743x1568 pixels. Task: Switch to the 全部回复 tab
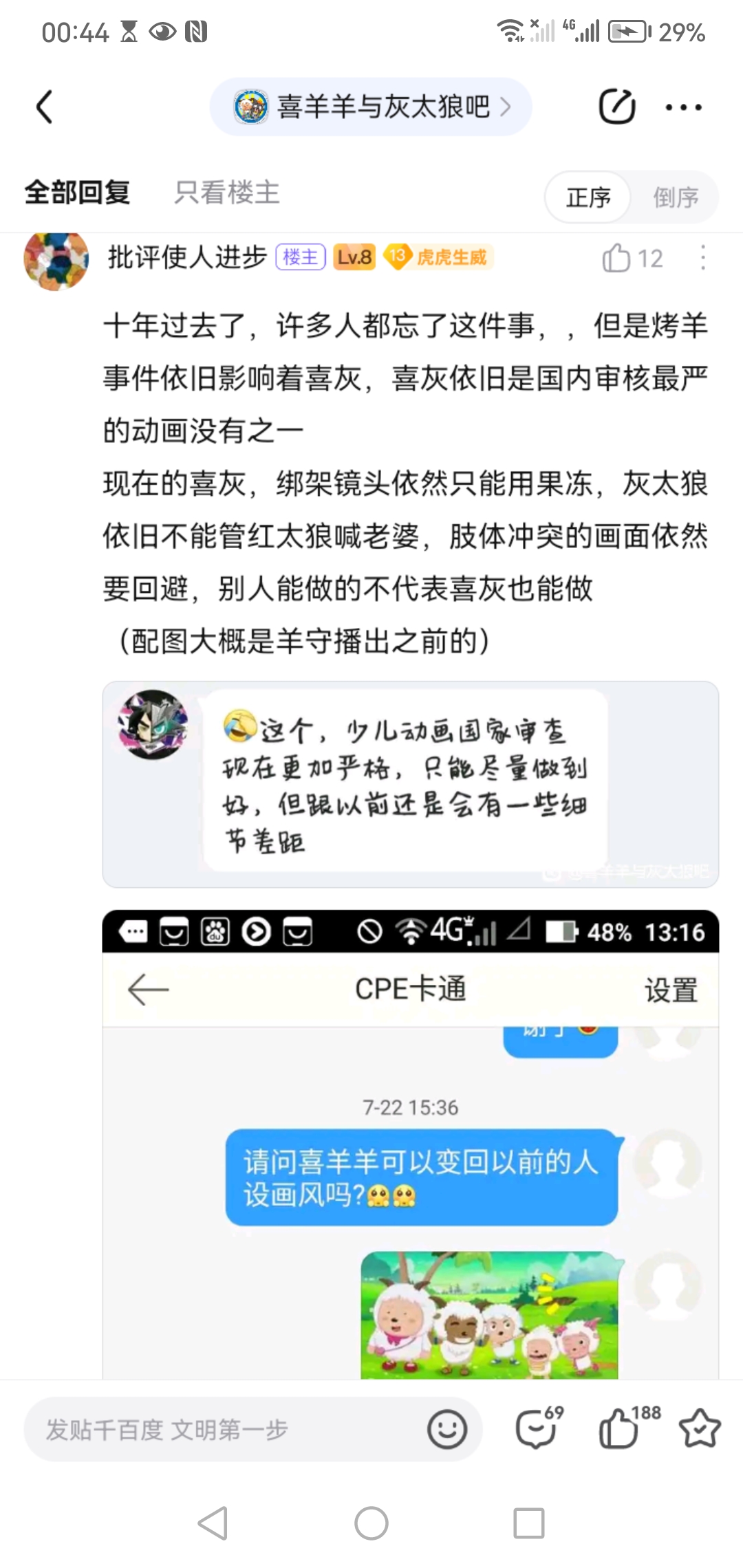(77, 193)
